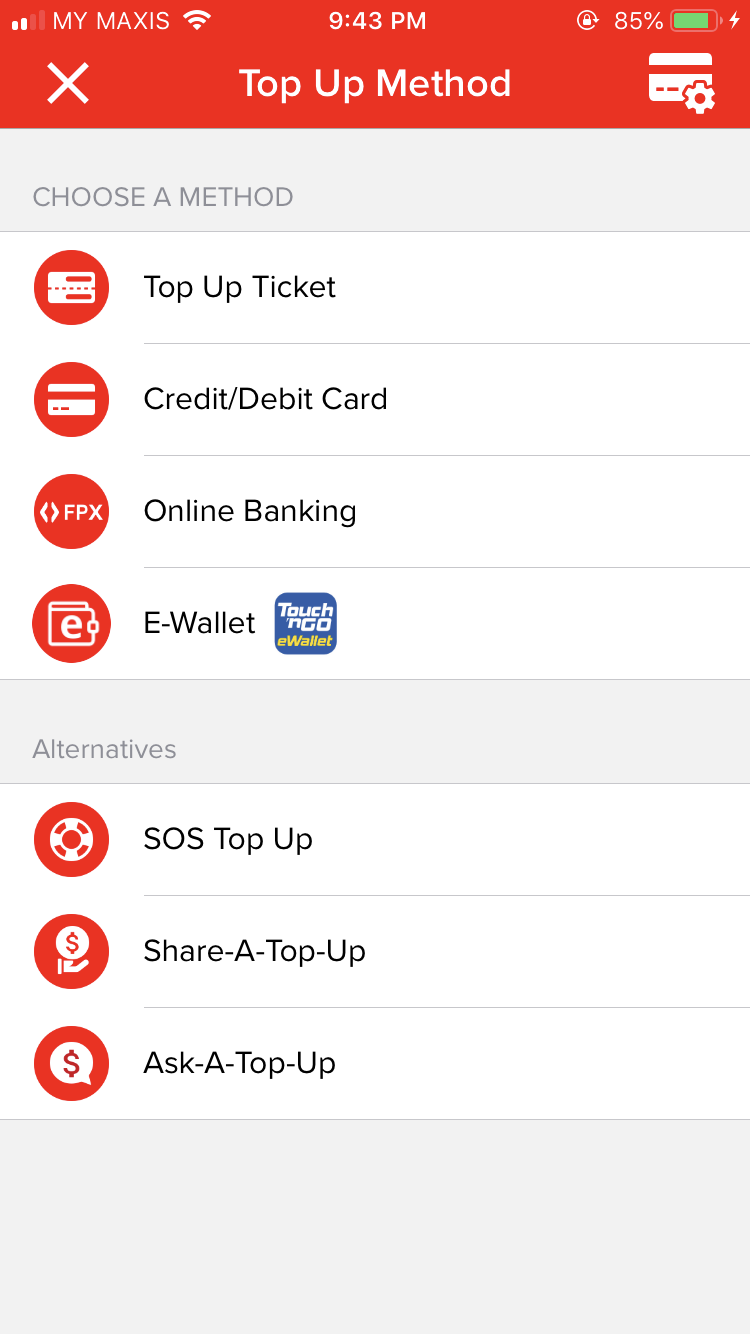This screenshot has height=1334, width=750.
Task: Open the payment card settings icon
Action: click(682, 83)
